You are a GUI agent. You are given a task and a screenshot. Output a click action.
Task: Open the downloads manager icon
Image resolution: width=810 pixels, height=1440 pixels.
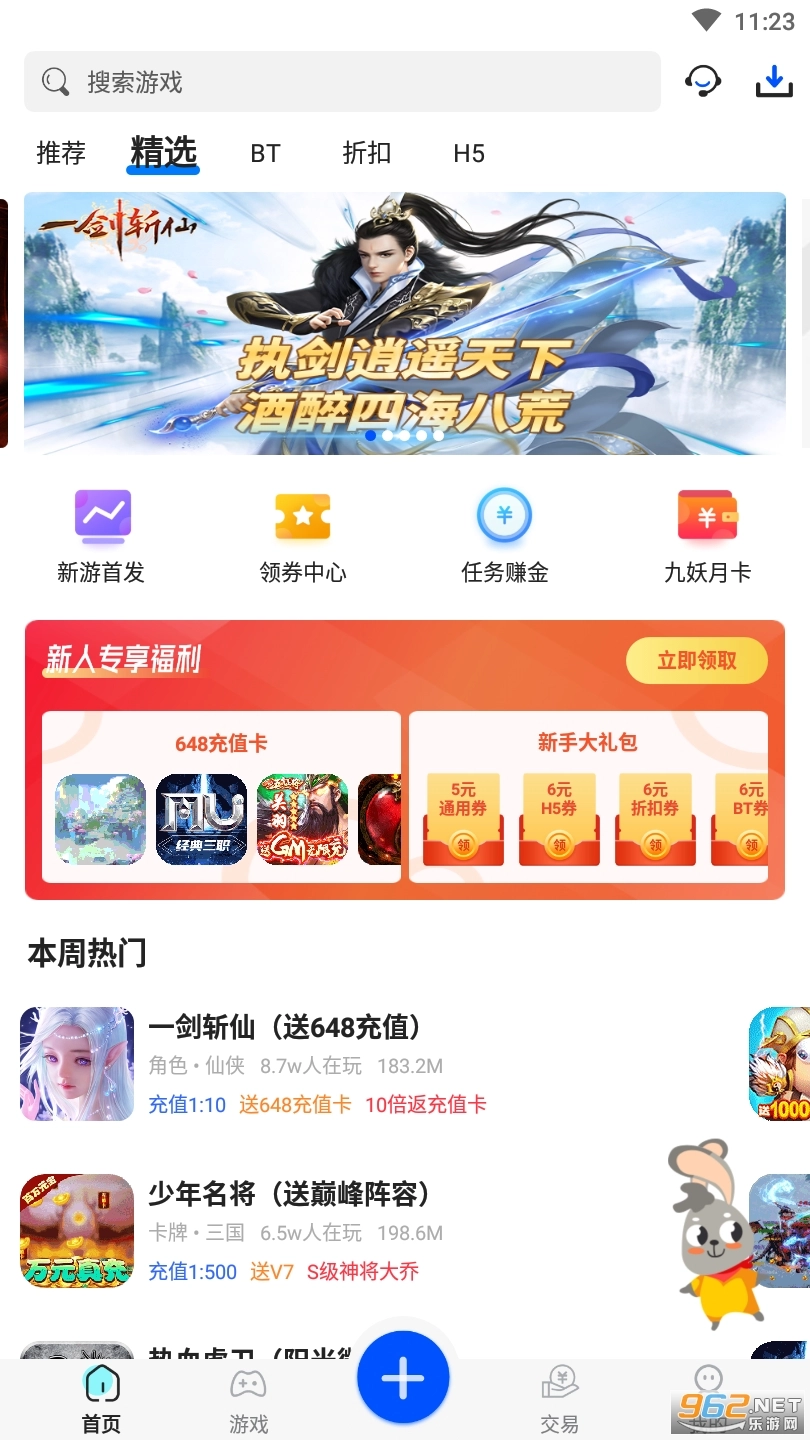[773, 81]
